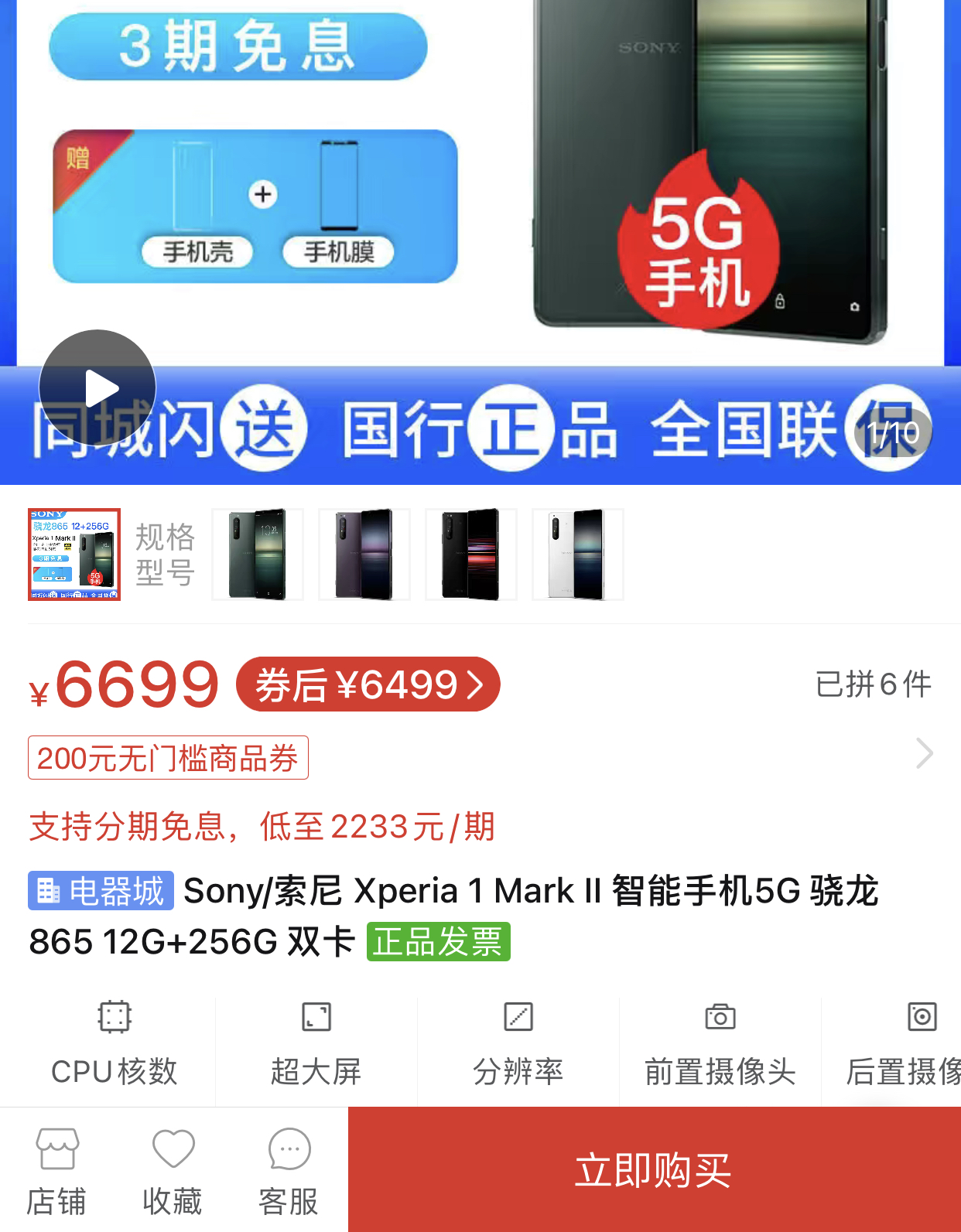Image resolution: width=961 pixels, height=1232 pixels.
Task: Play the product video
Action: (x=98, y=387)
